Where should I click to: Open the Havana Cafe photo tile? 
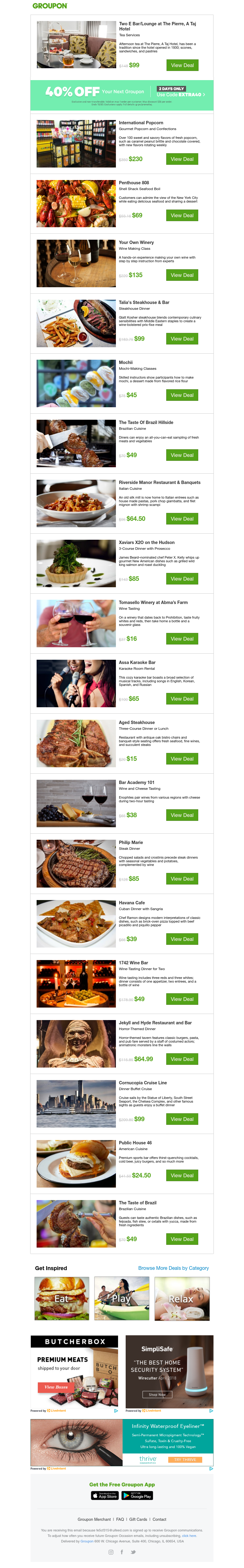[76, 923]
